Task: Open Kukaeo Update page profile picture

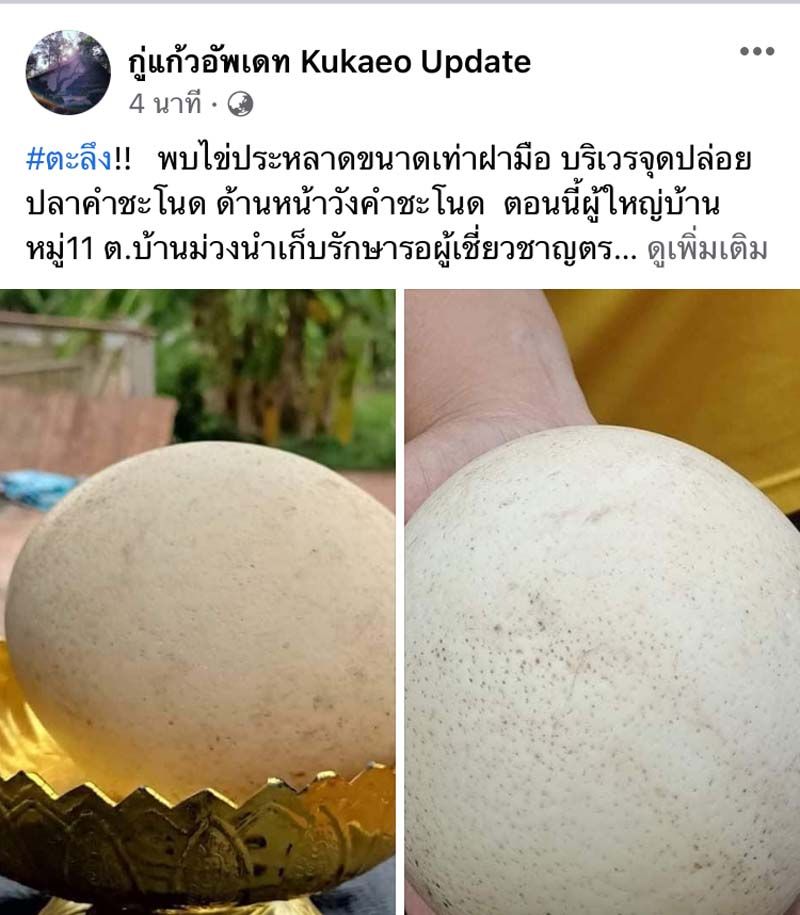Action: tap(68, 72)
